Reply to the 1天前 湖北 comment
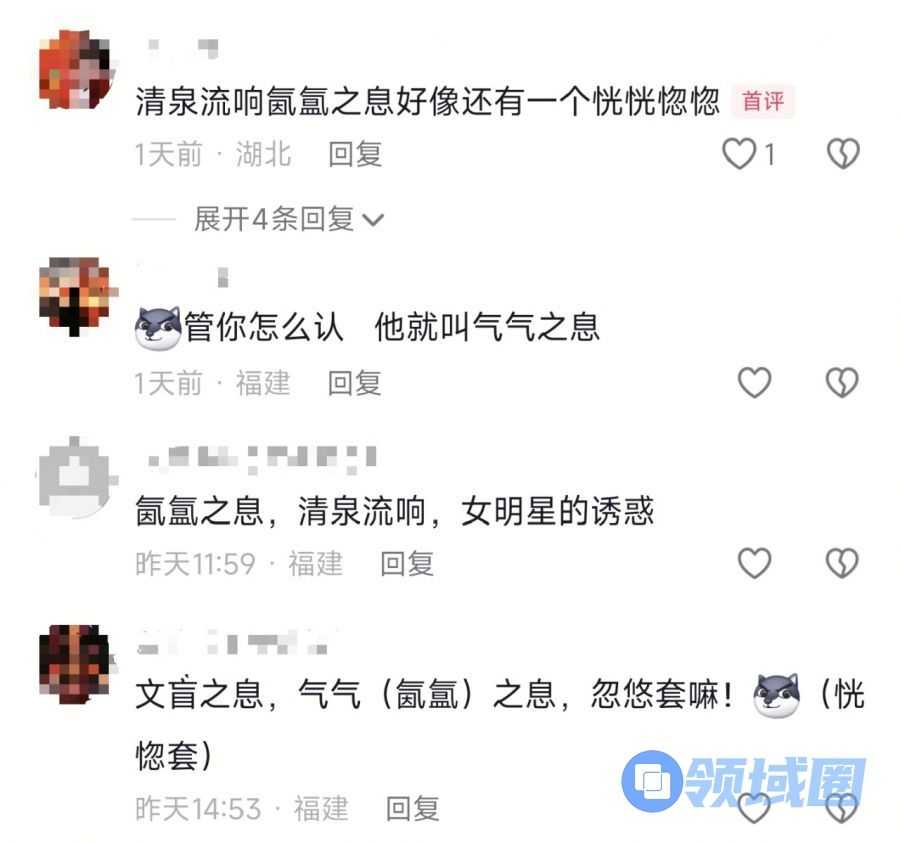This screenshot has width=900, height=843. click(355, 154)
